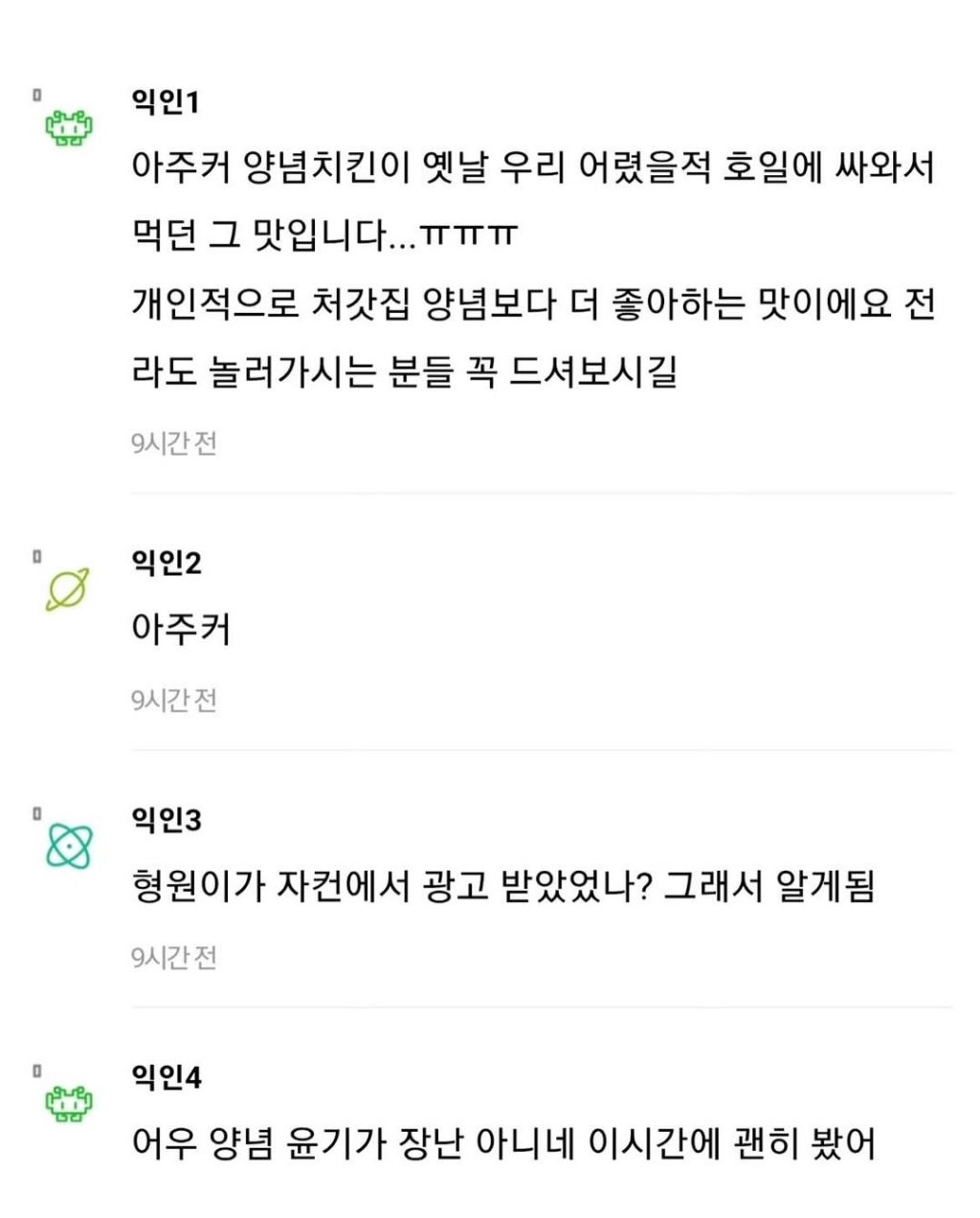Click the timestamp under the 아주커 comment
Screen dimensions: 980x1218
pyautogui.click(x=173, y=697)
